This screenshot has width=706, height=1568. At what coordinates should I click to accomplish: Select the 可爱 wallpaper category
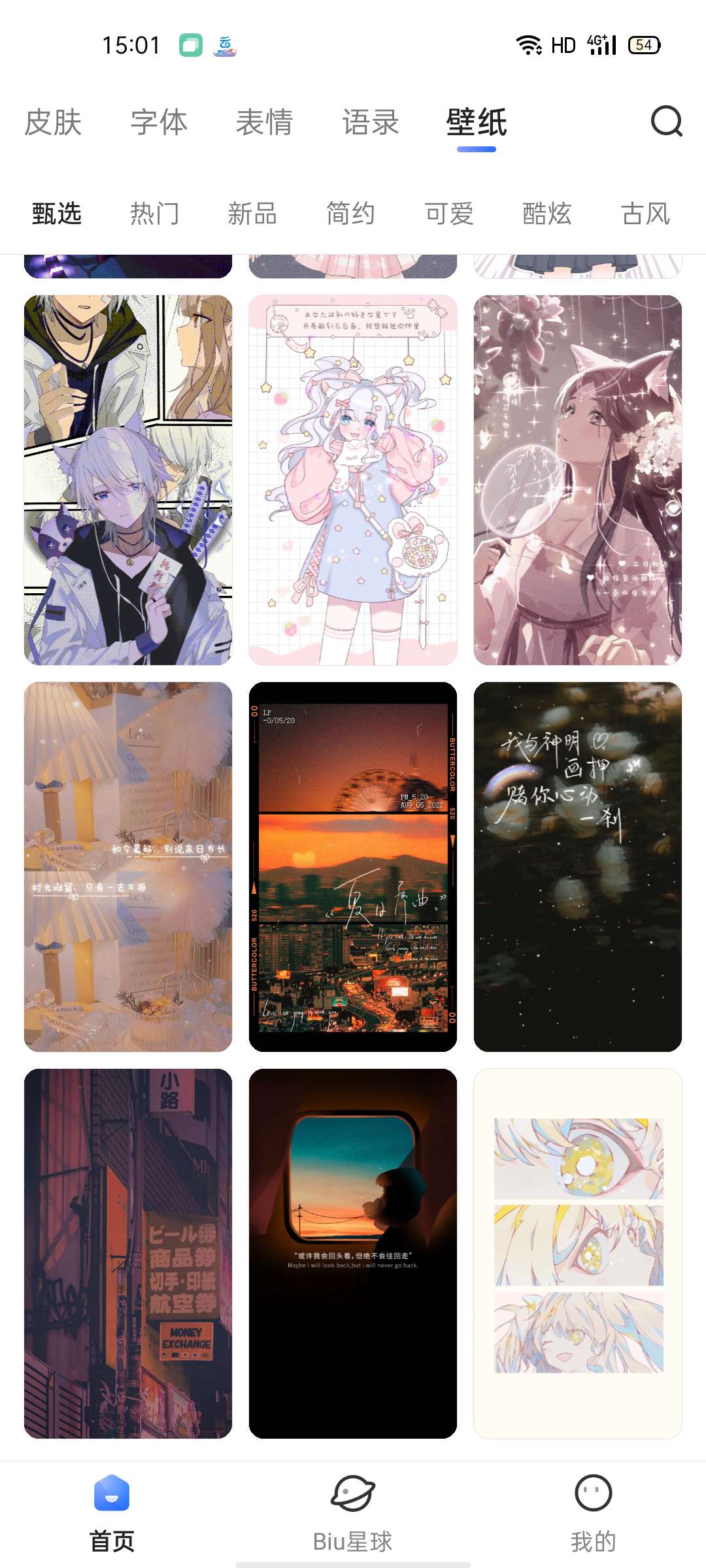pos(449,214)
